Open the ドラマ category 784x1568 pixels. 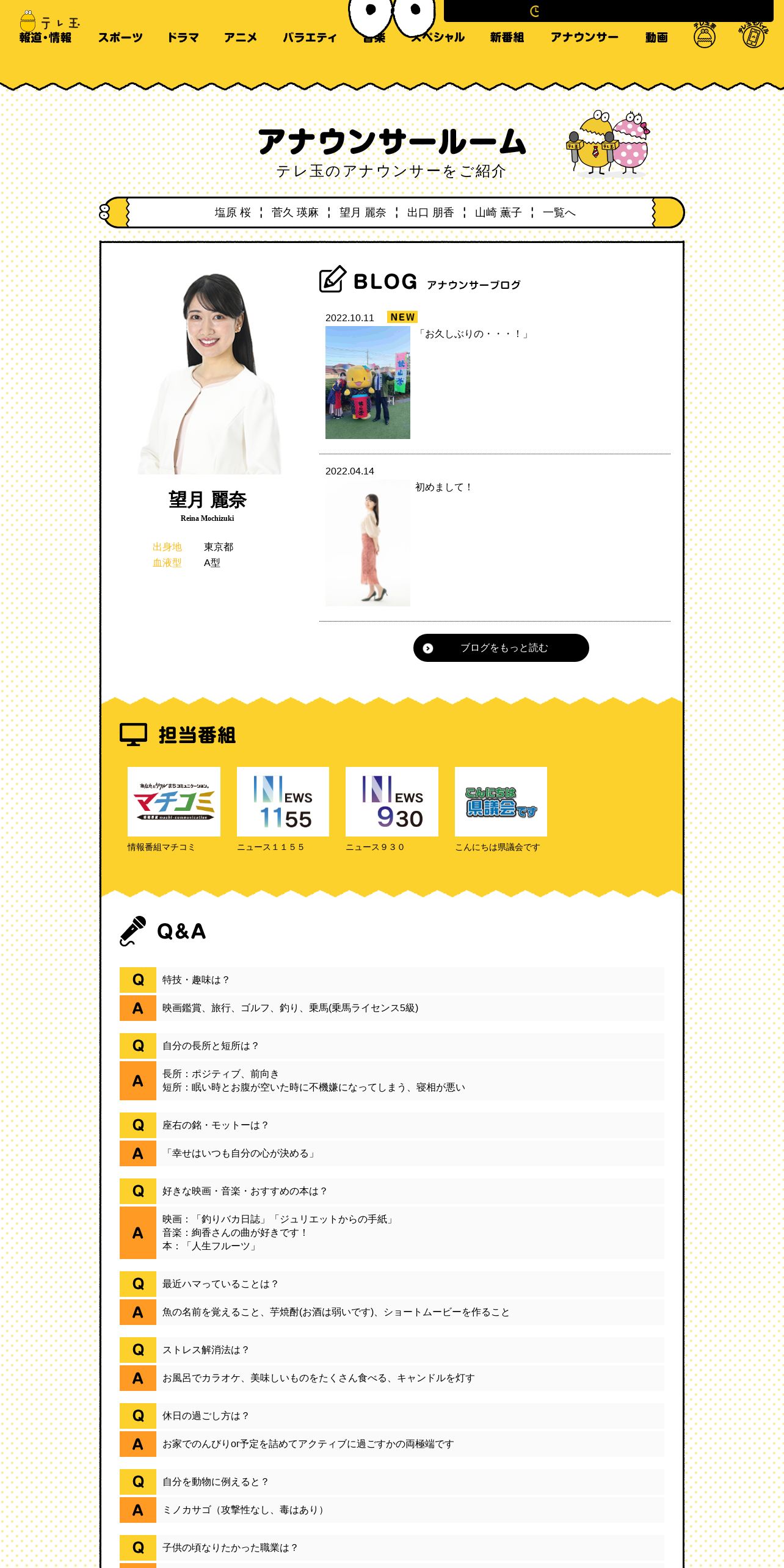coord(183,37)
